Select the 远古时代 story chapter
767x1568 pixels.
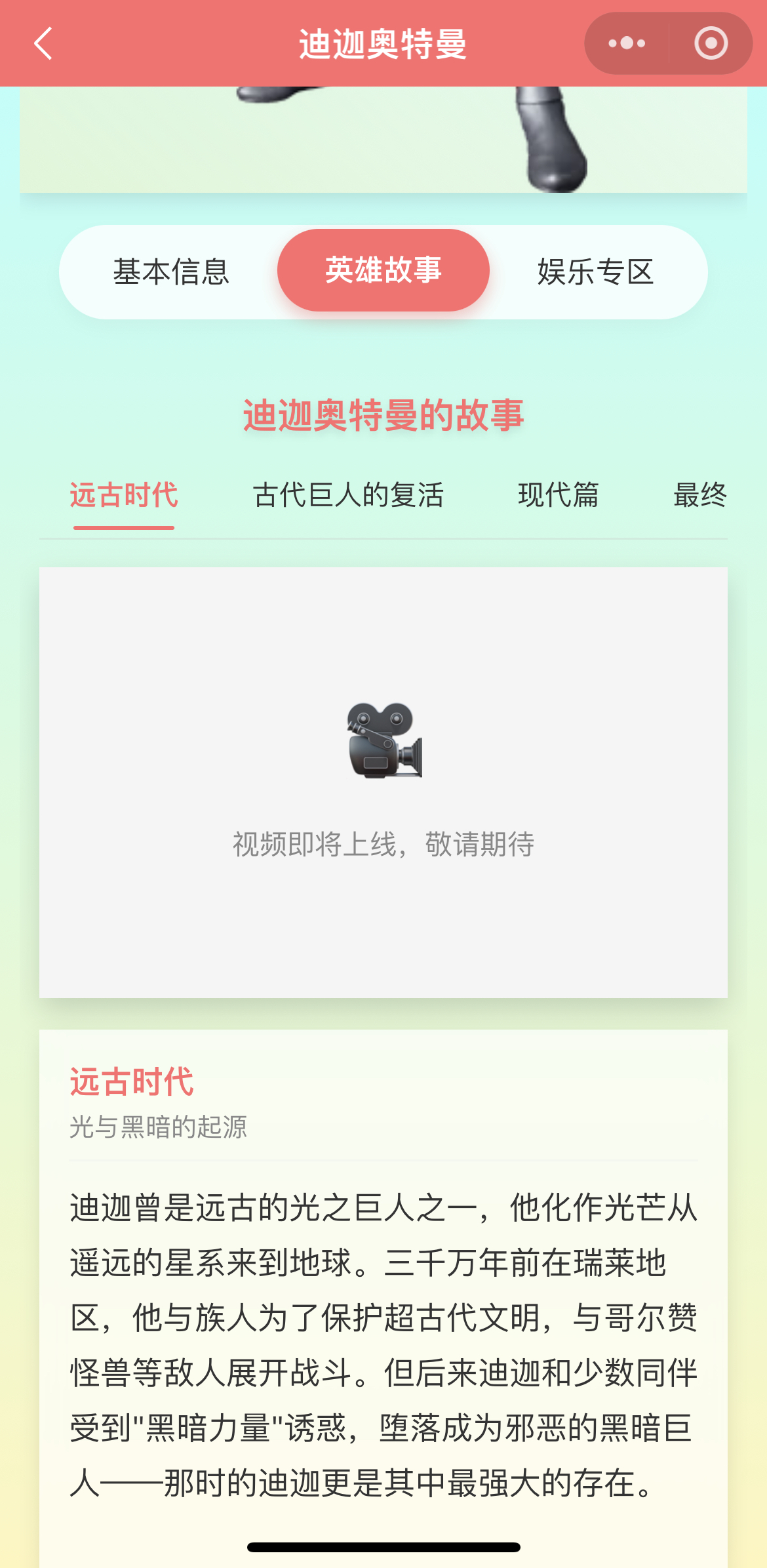point(124,495)
